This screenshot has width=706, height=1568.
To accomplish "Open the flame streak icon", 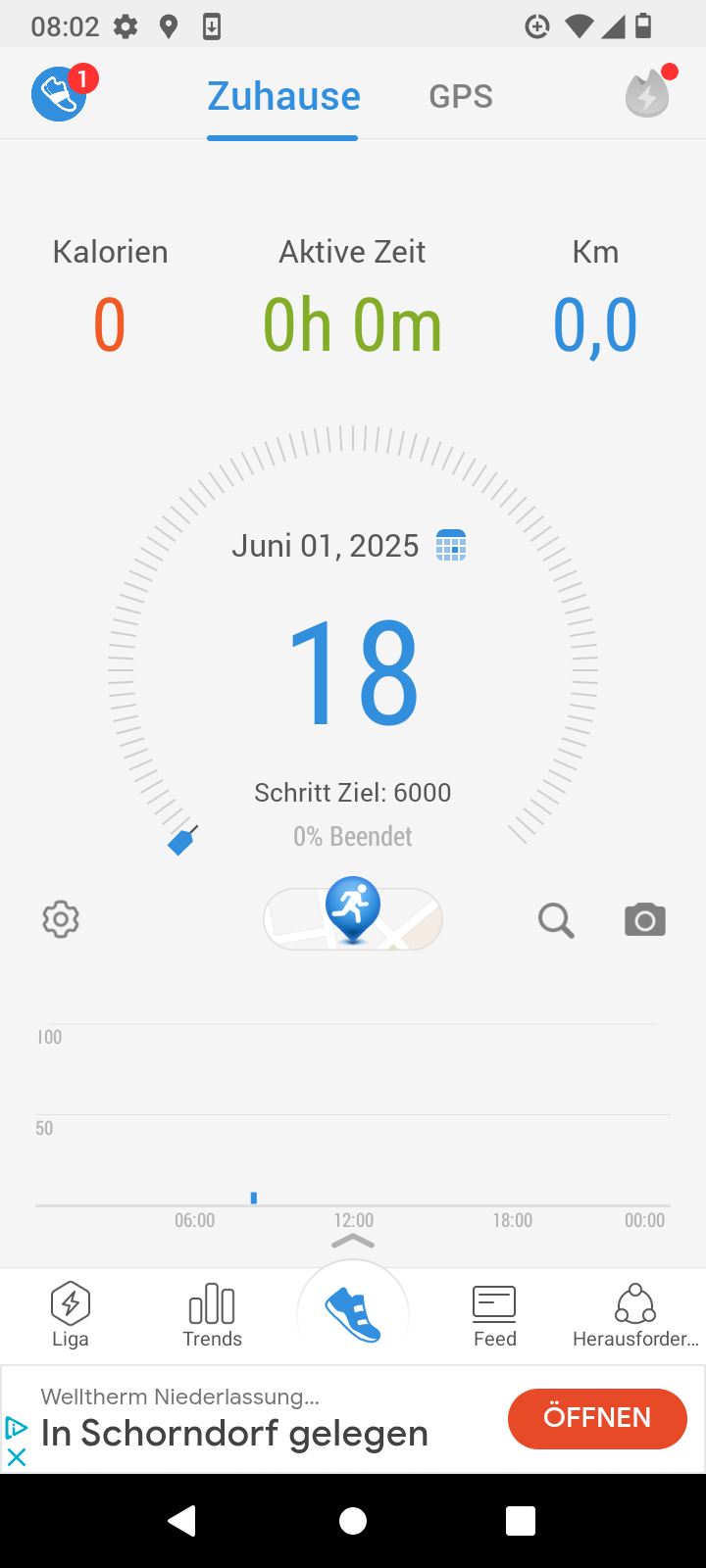I will tap(649, 93).
